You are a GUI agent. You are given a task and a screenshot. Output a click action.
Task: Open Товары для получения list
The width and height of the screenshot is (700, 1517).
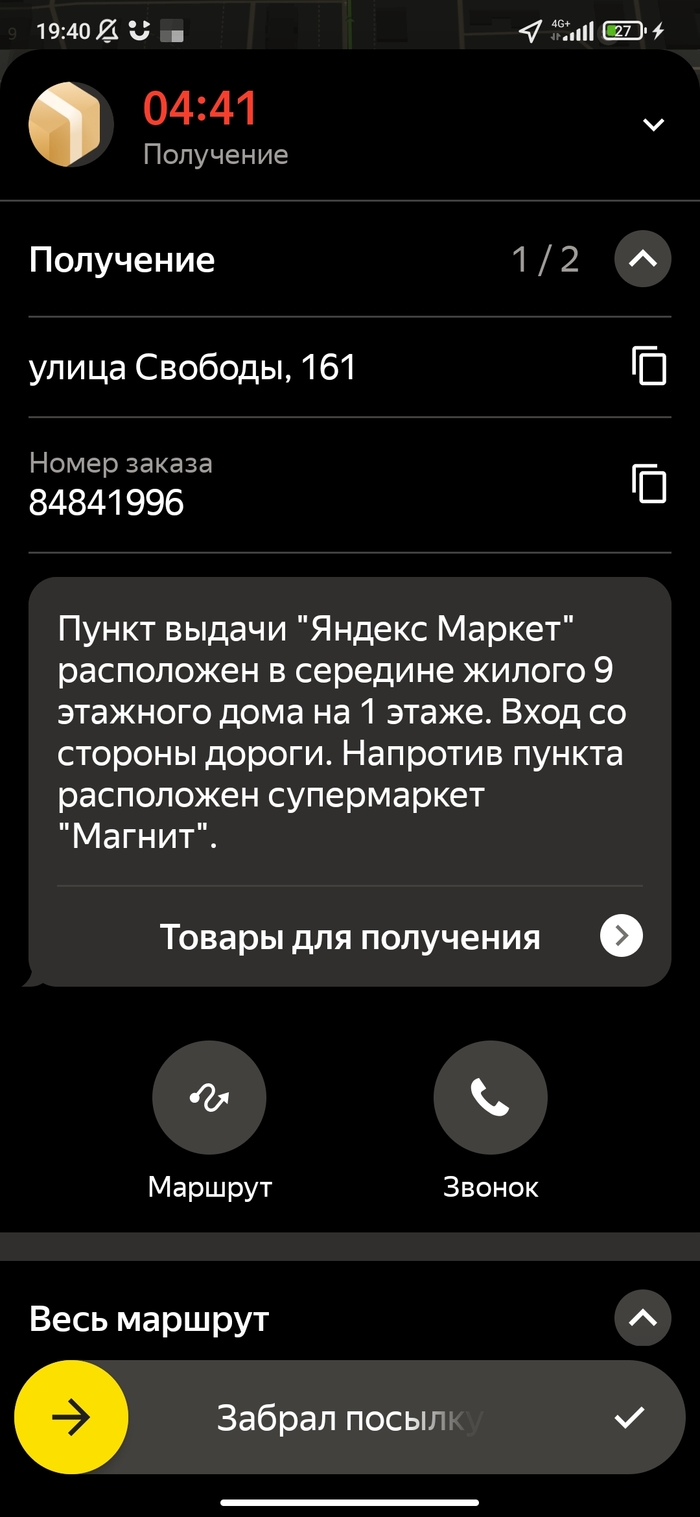pyautogui.click(x=620, y=937)
